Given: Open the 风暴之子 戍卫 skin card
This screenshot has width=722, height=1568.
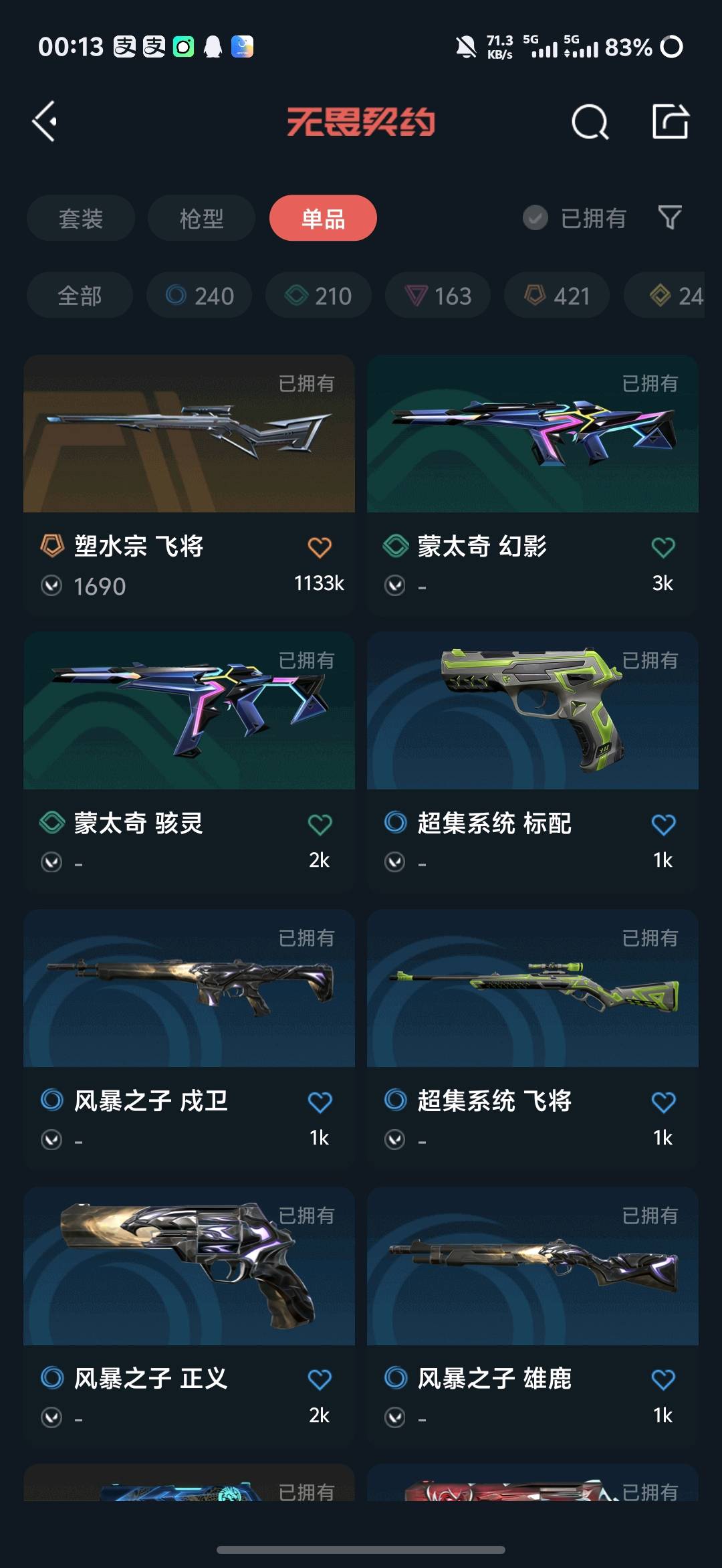Looking at the screenshot, I should click(x=189, y=1040).
